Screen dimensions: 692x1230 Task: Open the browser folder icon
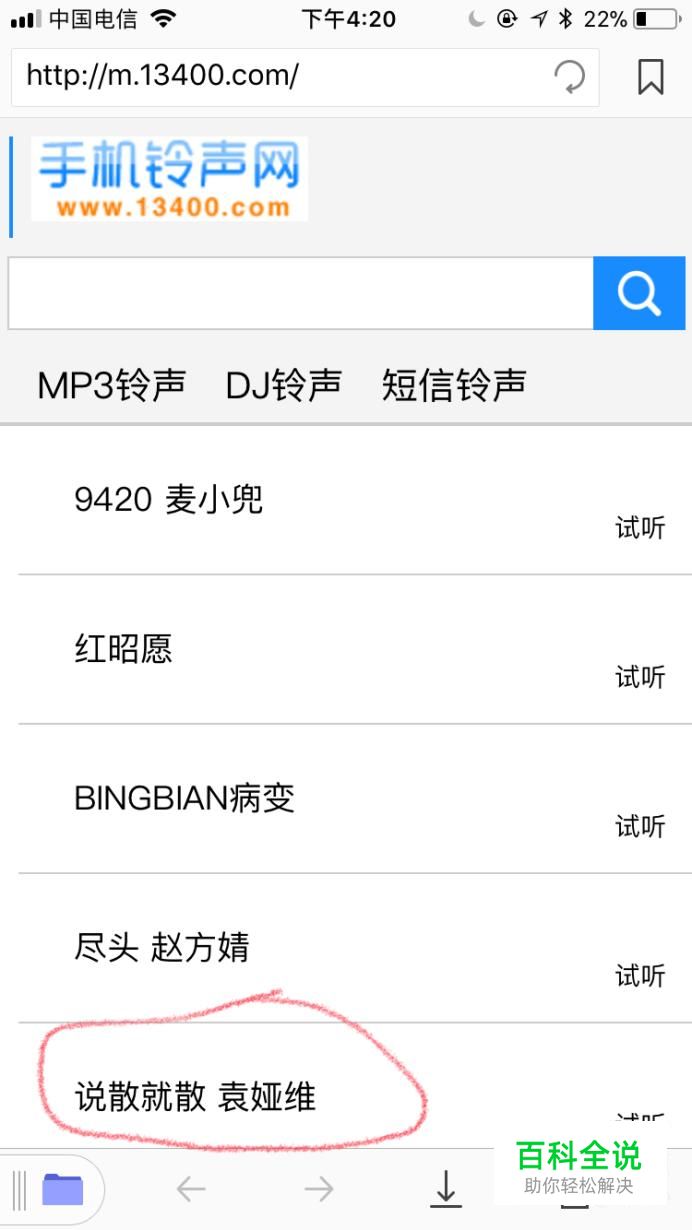click(x=62, y=1189)
